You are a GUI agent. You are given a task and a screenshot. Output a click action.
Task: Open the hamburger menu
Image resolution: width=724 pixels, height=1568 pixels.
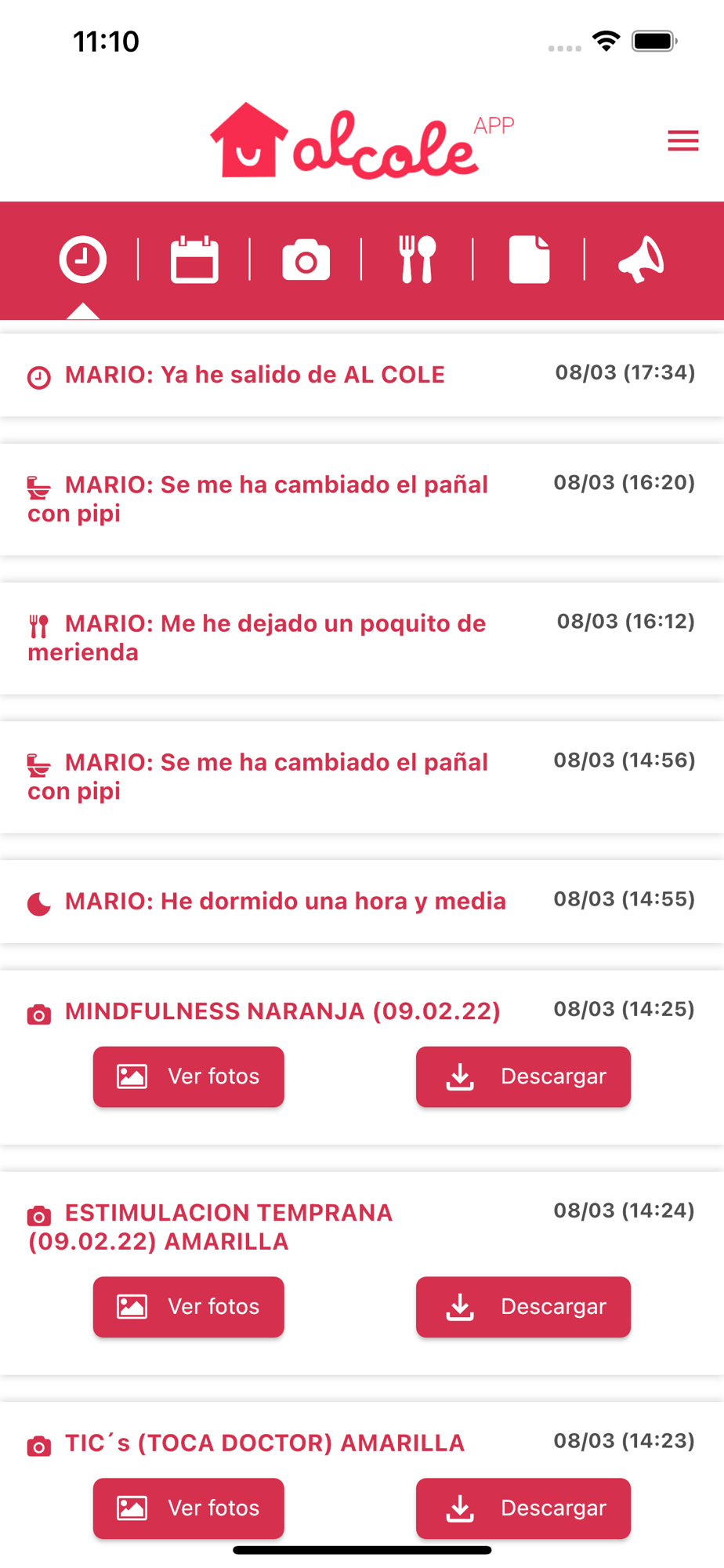click(x=682, y=140)
